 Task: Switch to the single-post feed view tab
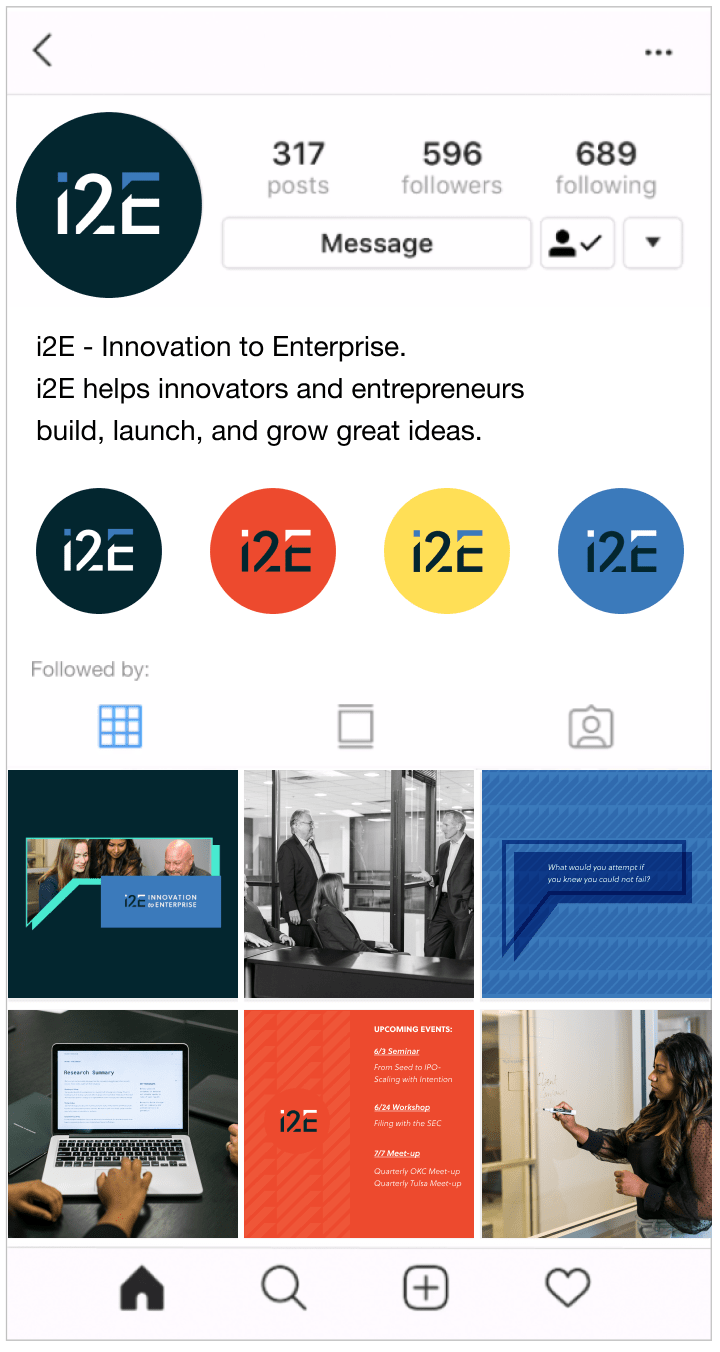(355, 727)
